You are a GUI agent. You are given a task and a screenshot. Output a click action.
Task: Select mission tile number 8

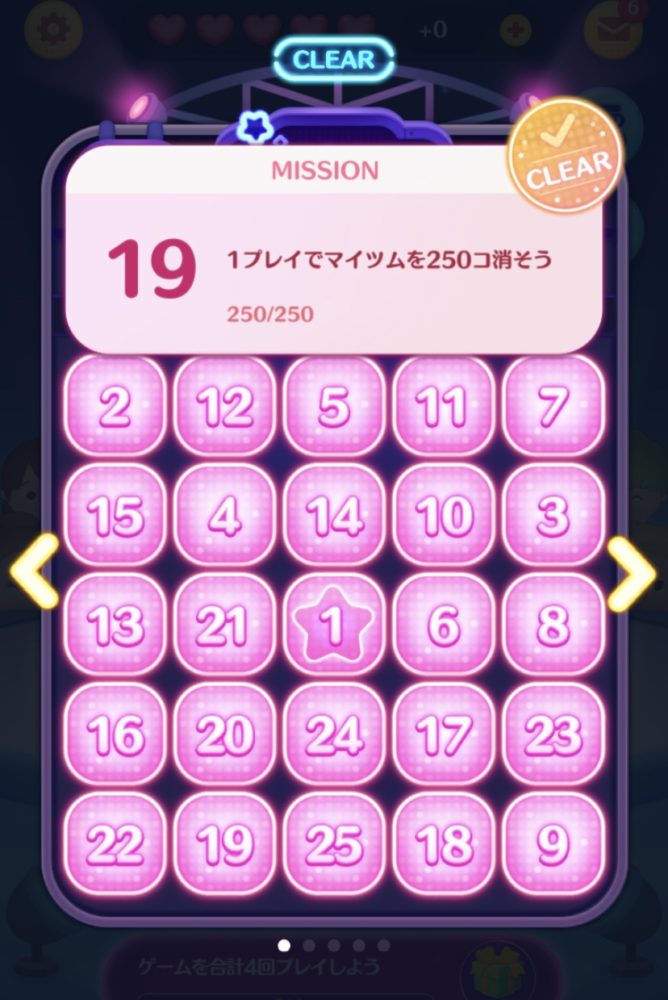(x=552, y=626)
